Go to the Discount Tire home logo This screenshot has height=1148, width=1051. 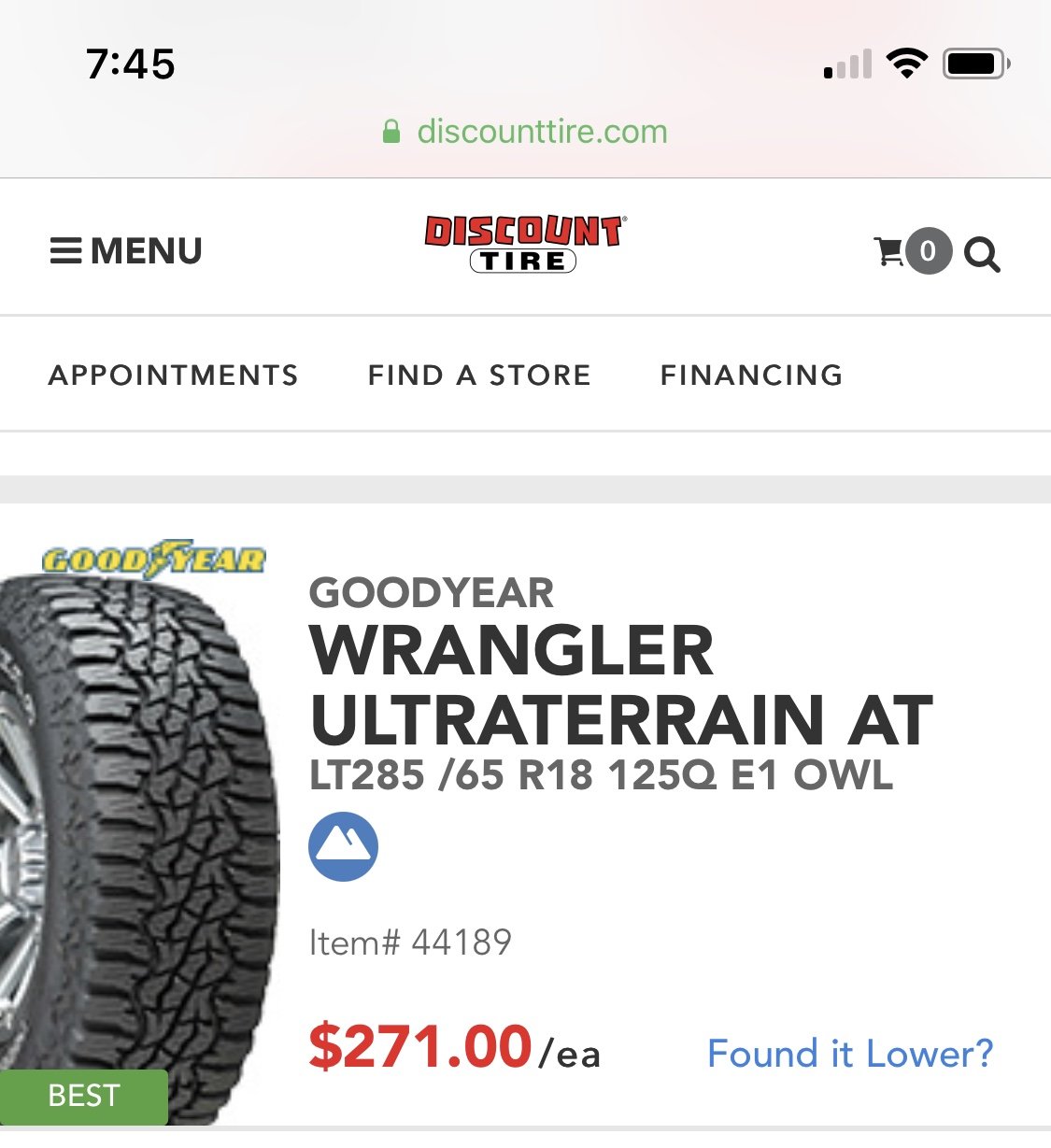pyautogui.click(x=524, y=244)
